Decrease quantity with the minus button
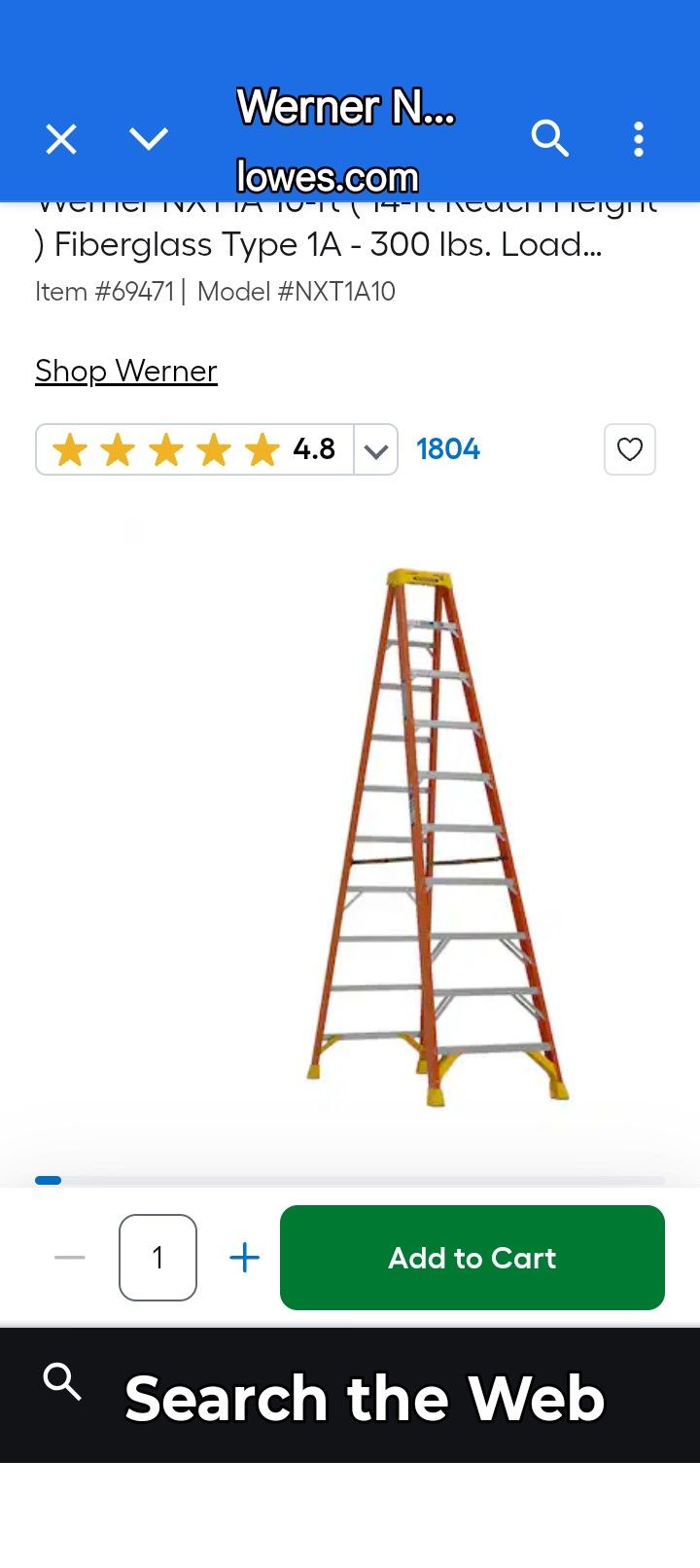This screenshot has height=1568, width=700. point(70,1258)
